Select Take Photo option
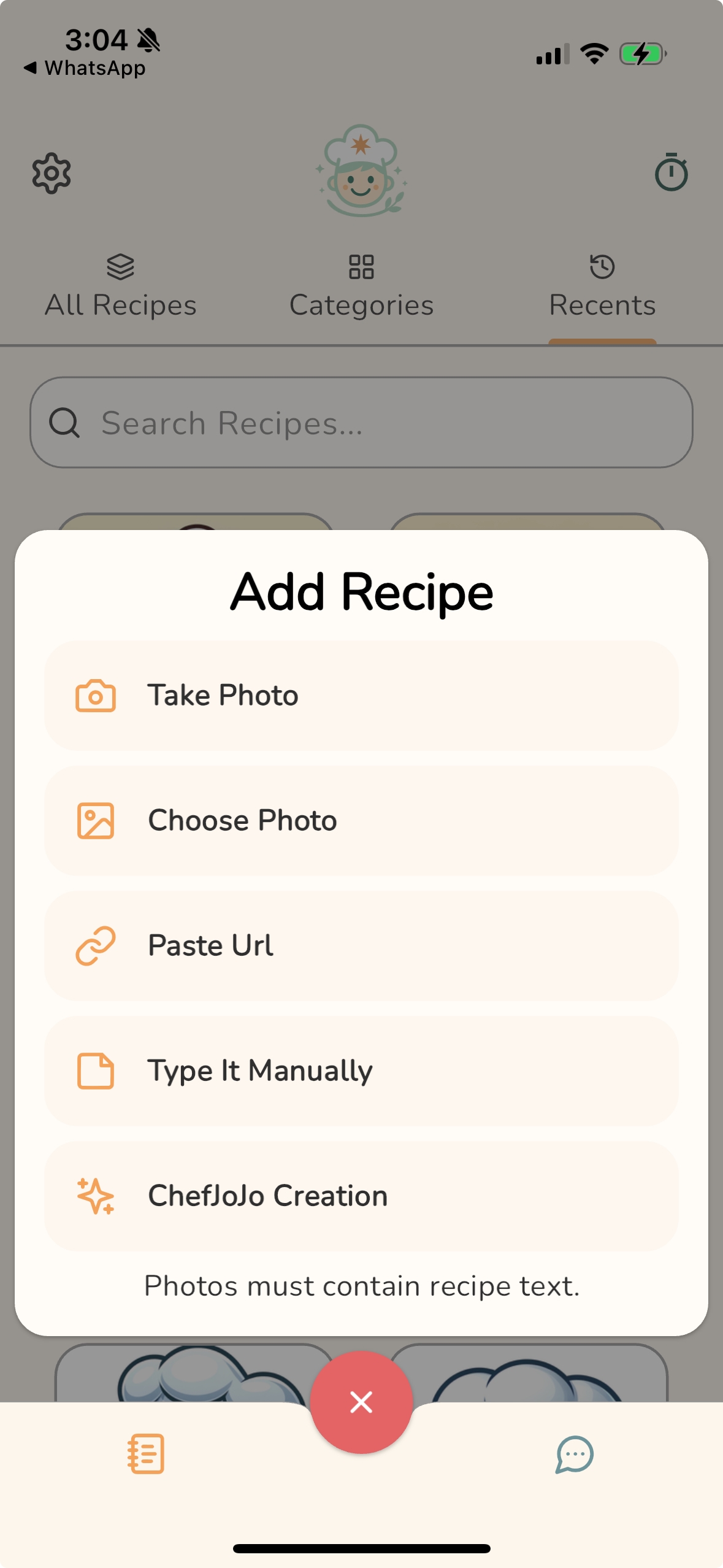 pyautogui.click(x=361, y=696)
